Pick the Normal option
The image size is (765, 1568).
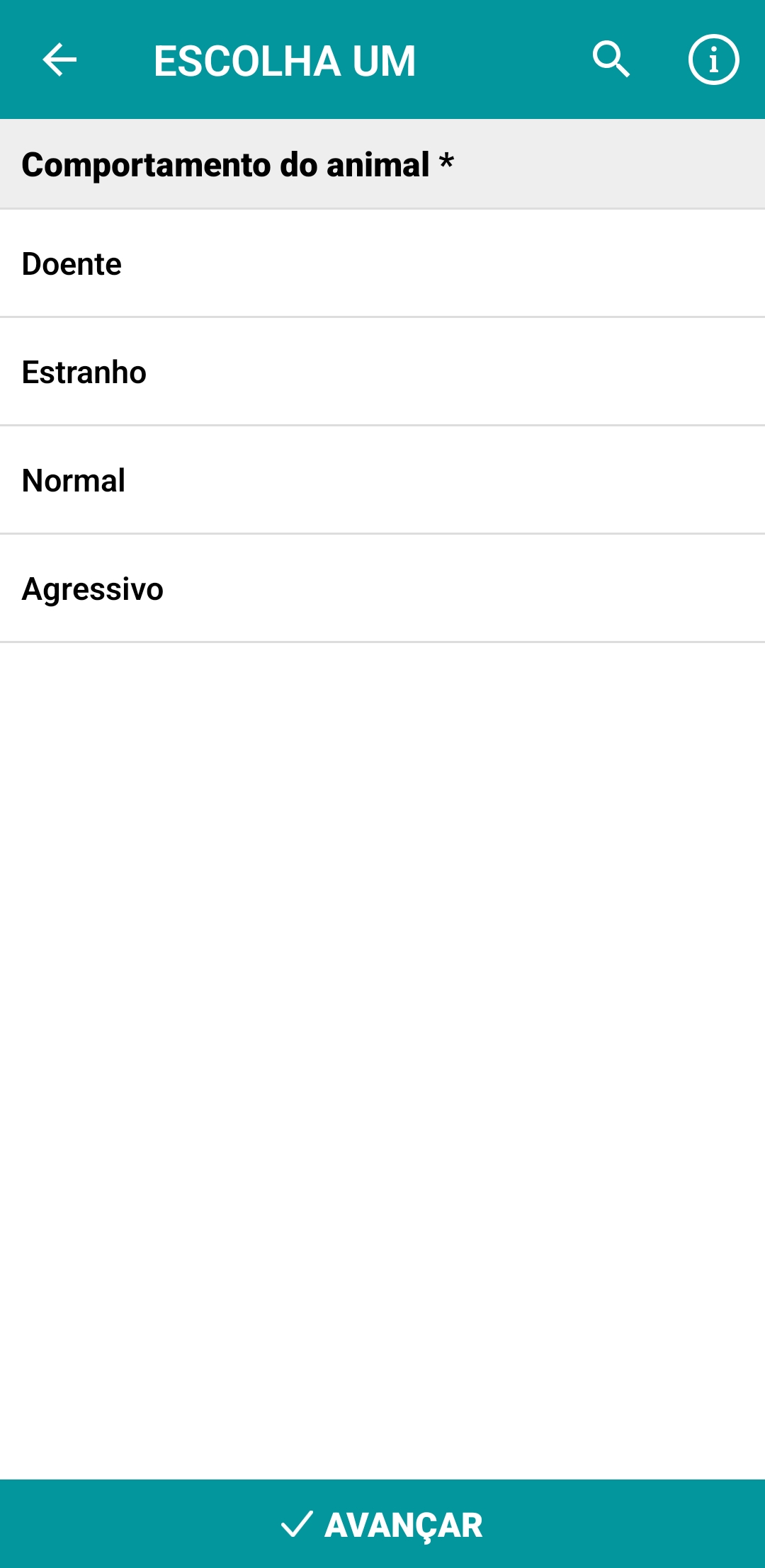[x=382, y=480]
